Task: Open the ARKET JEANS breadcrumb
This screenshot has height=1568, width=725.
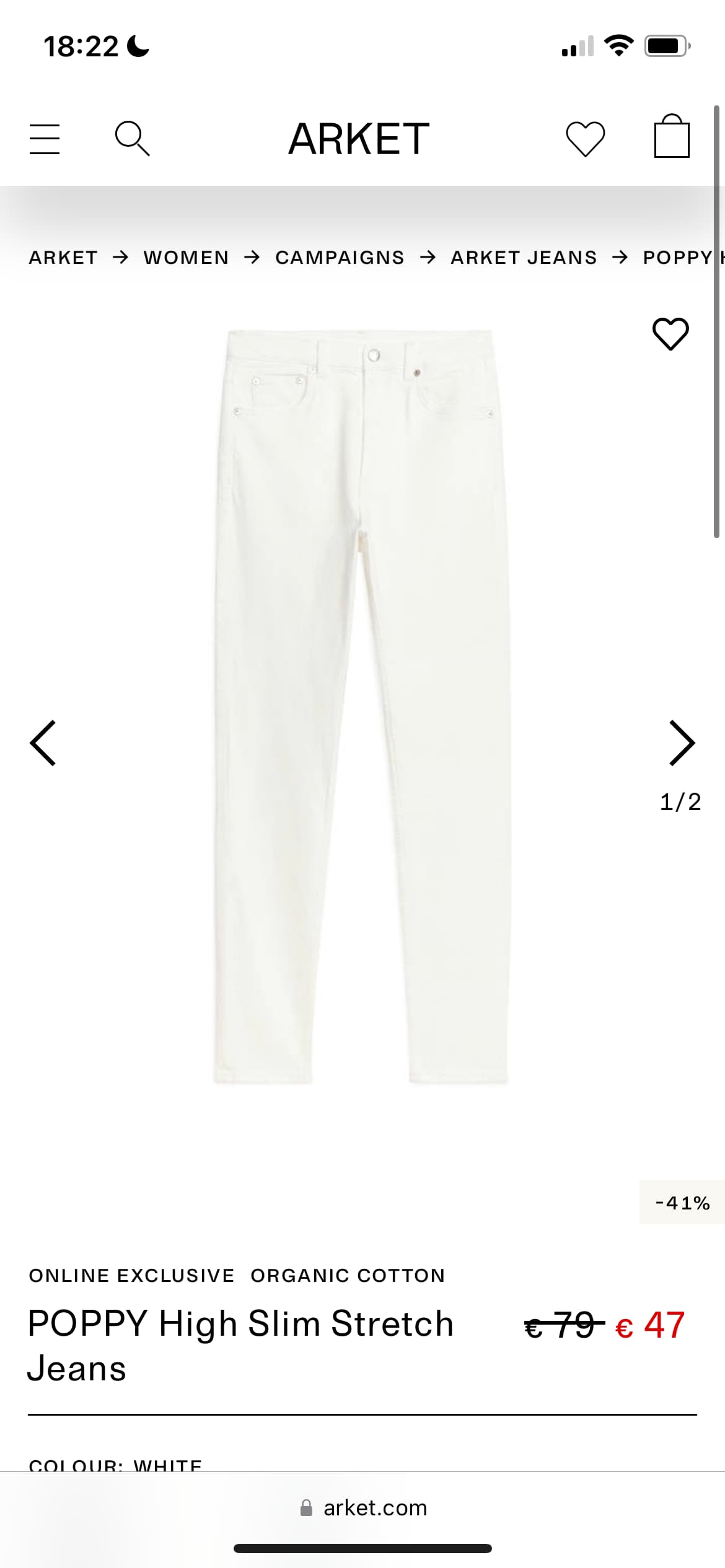Action: [524, 258]
